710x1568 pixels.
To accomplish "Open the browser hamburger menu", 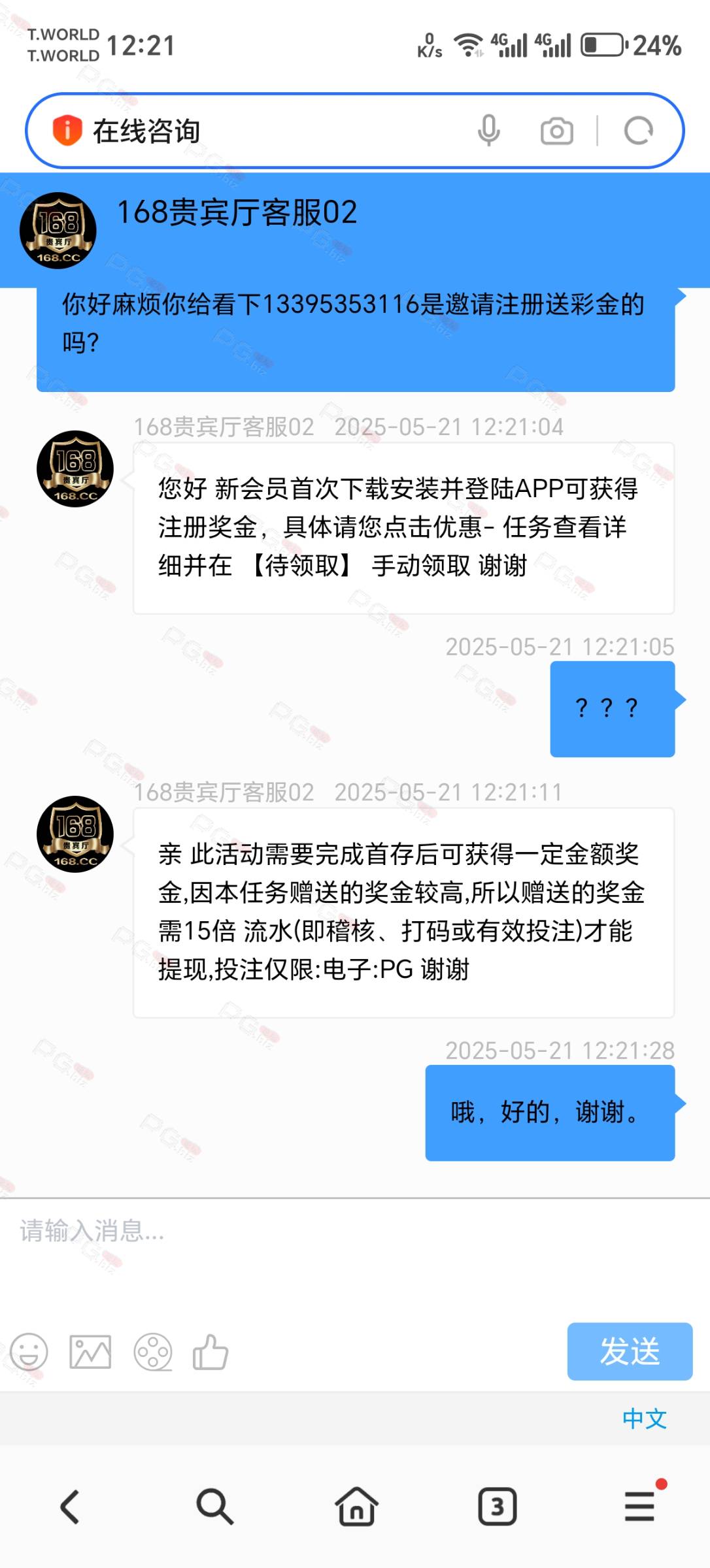I will point(639,1505).
